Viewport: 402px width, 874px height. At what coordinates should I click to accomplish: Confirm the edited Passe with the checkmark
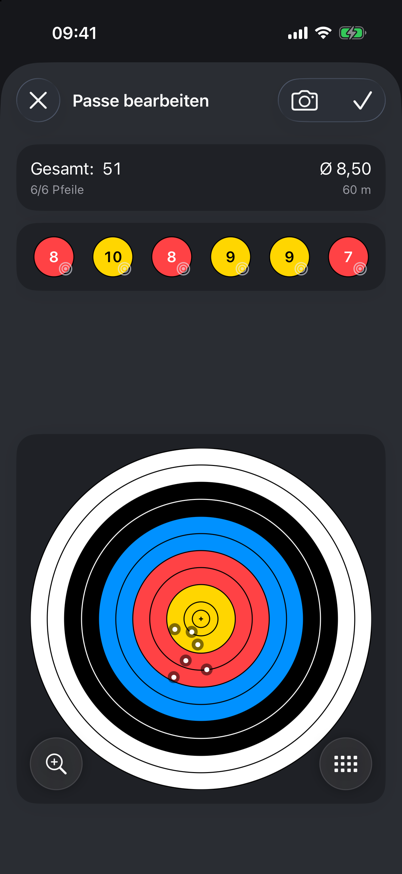pyautogui.click(x=362, y=101)
